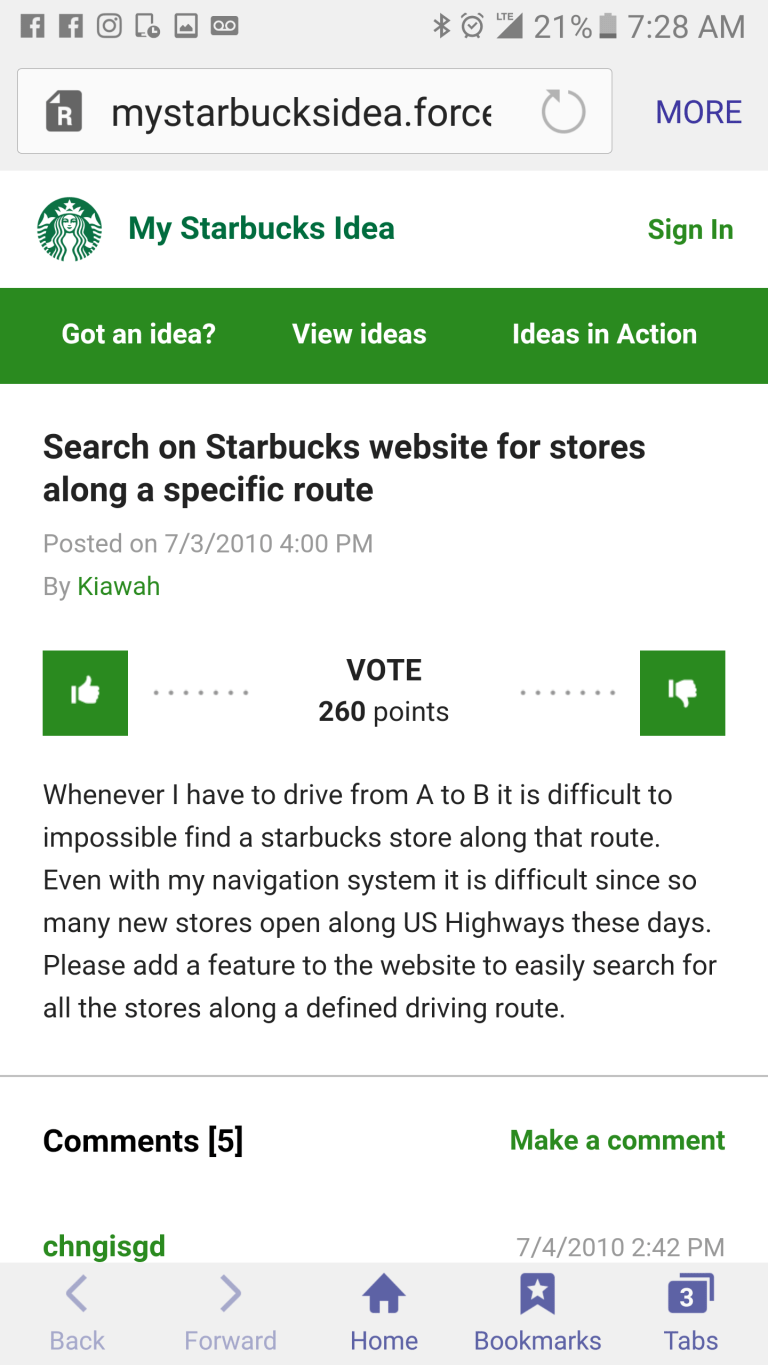The width and height of the screenshot is (768, 1365).
Task: Go to Ideas in Action tab
Action: coord(604,334)
